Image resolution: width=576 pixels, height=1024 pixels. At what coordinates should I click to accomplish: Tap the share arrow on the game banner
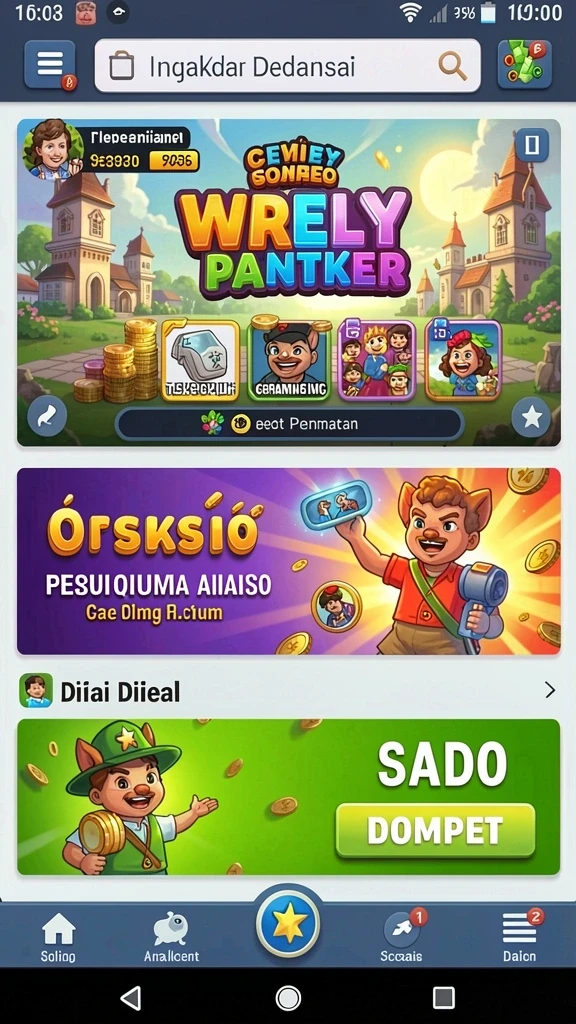click(47, 417)
